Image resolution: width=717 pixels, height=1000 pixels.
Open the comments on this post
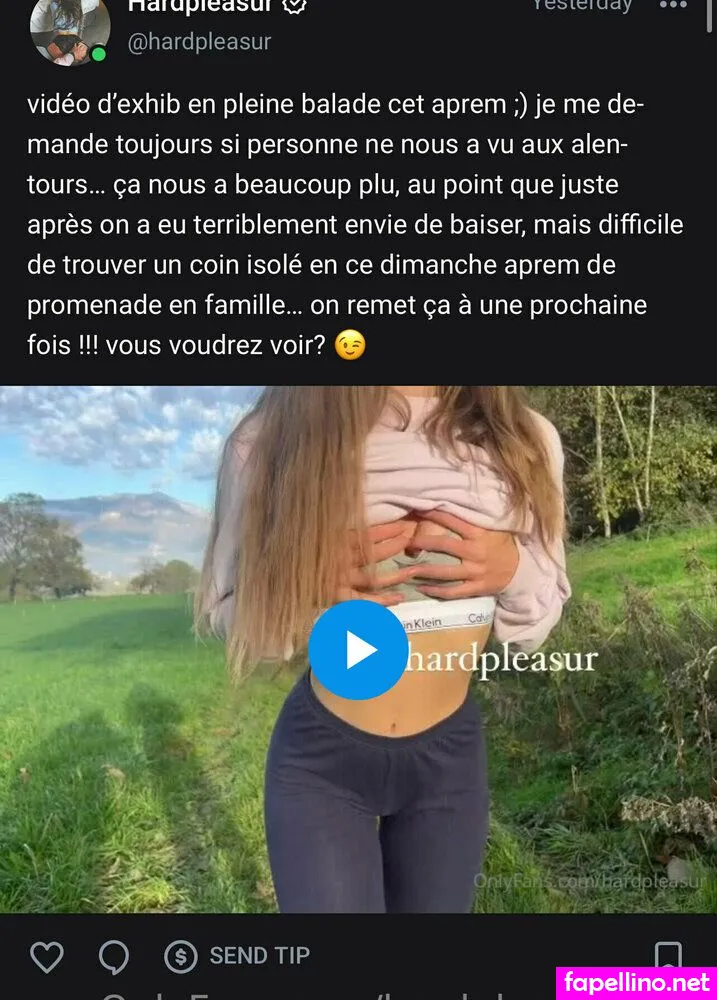[113, 957]
